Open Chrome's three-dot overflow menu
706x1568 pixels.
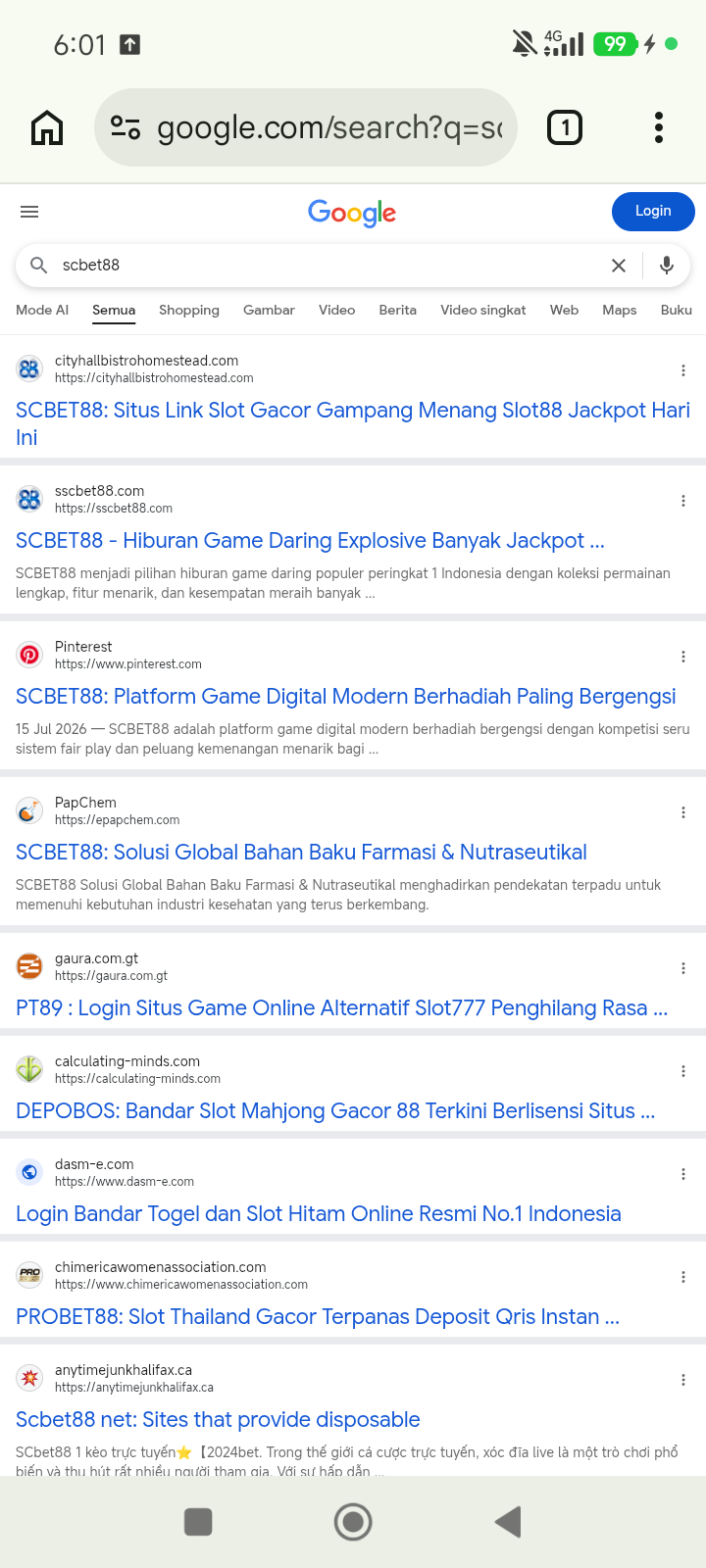[x=659, y=127]
